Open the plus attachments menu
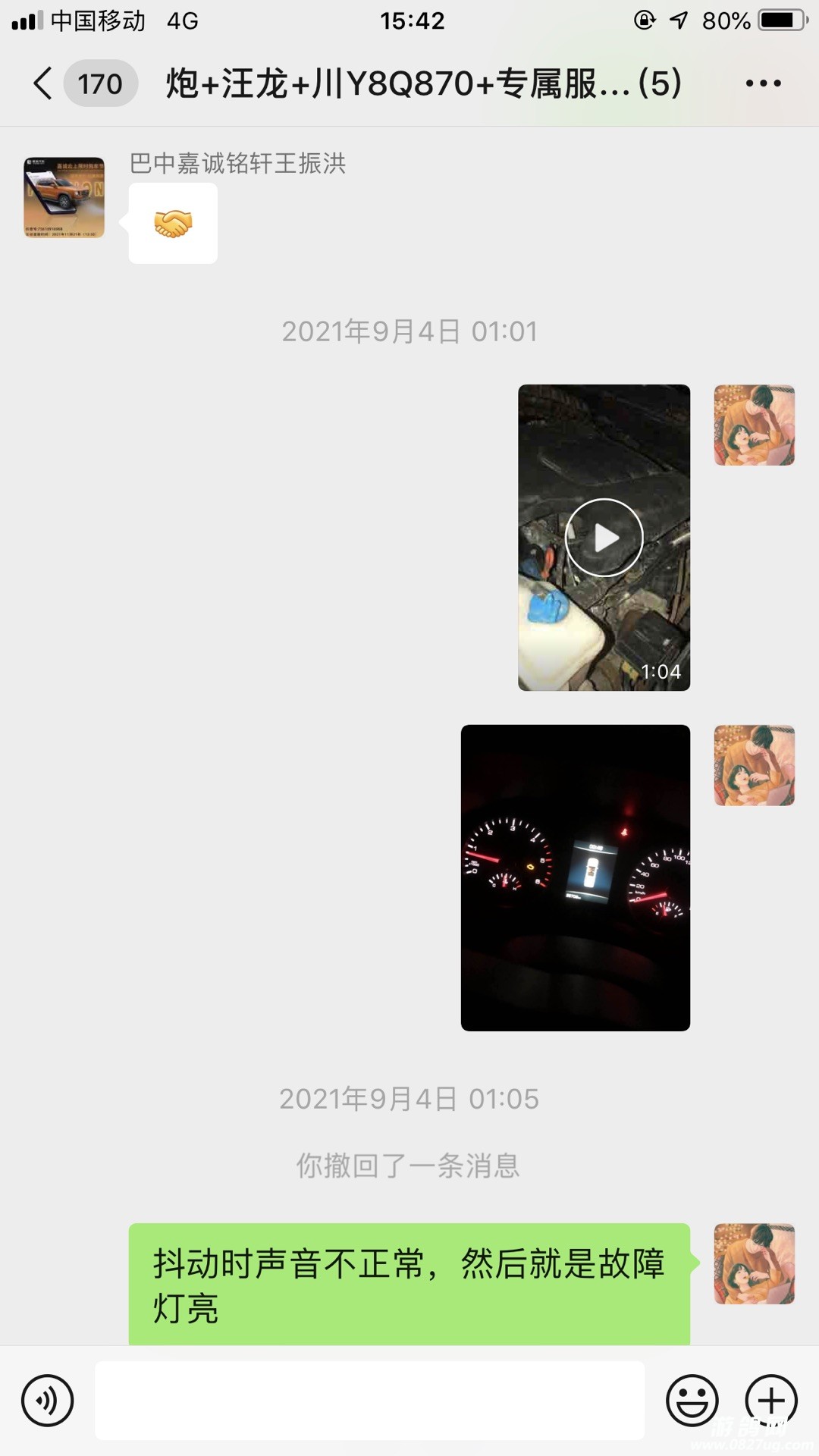819x1456 pixels. click(x=771, y=1400)
